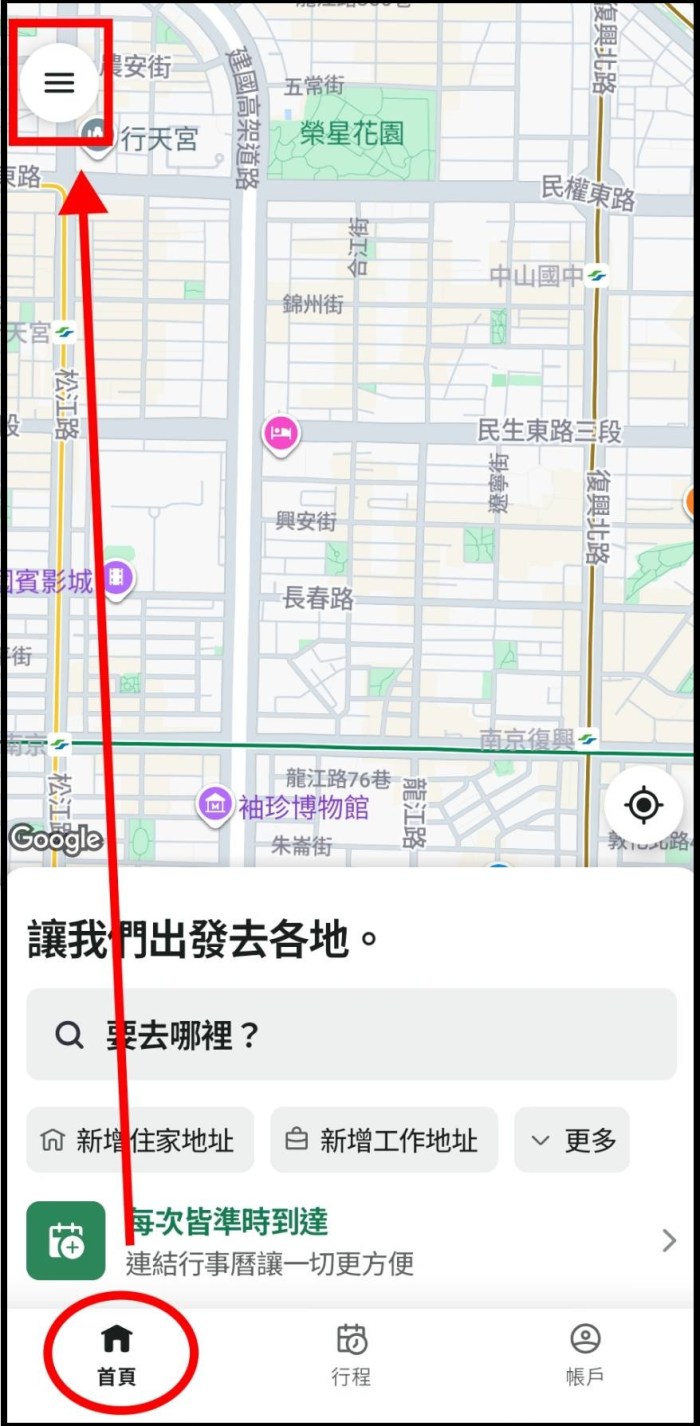Tap the 要去哪裡？ search box
700x1426 pixels.
point(351,1035)
